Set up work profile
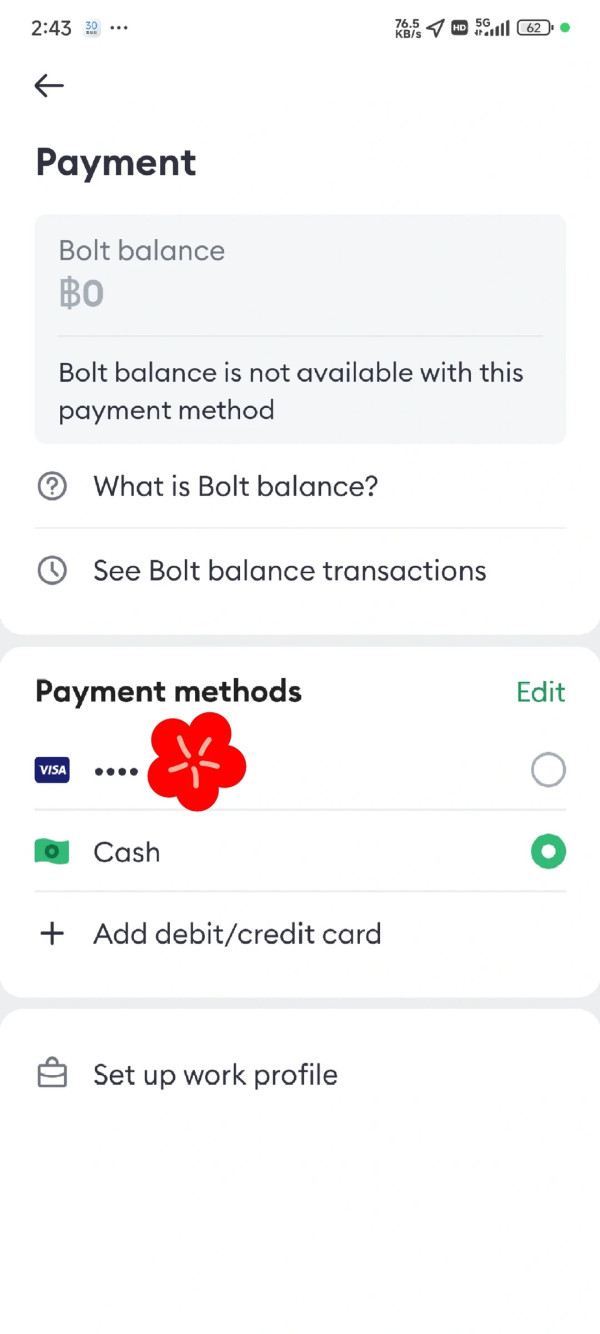The width and height of the screenshot is (600, 1334). pyautogui.click(x=215, y=1075)
